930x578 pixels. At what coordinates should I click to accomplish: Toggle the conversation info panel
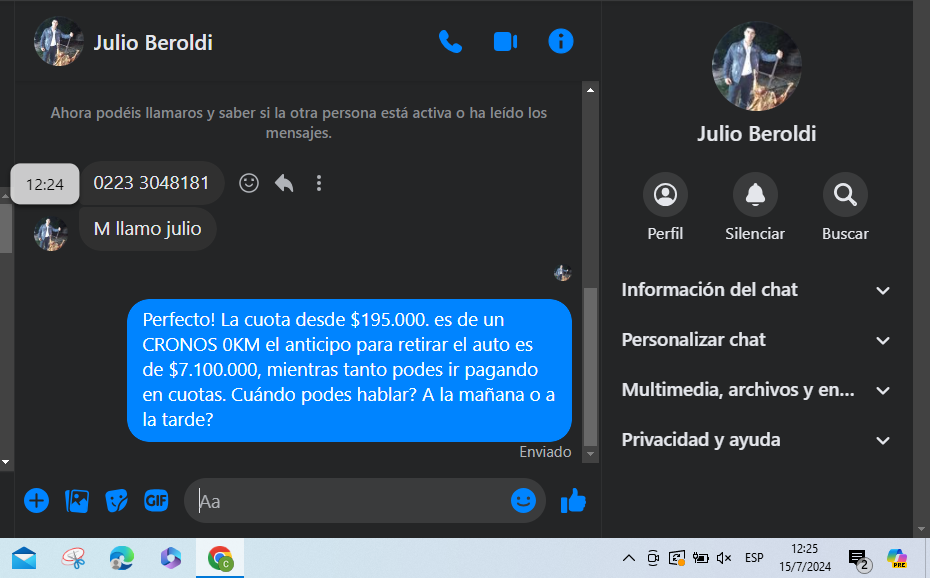(x=561, y=42)
